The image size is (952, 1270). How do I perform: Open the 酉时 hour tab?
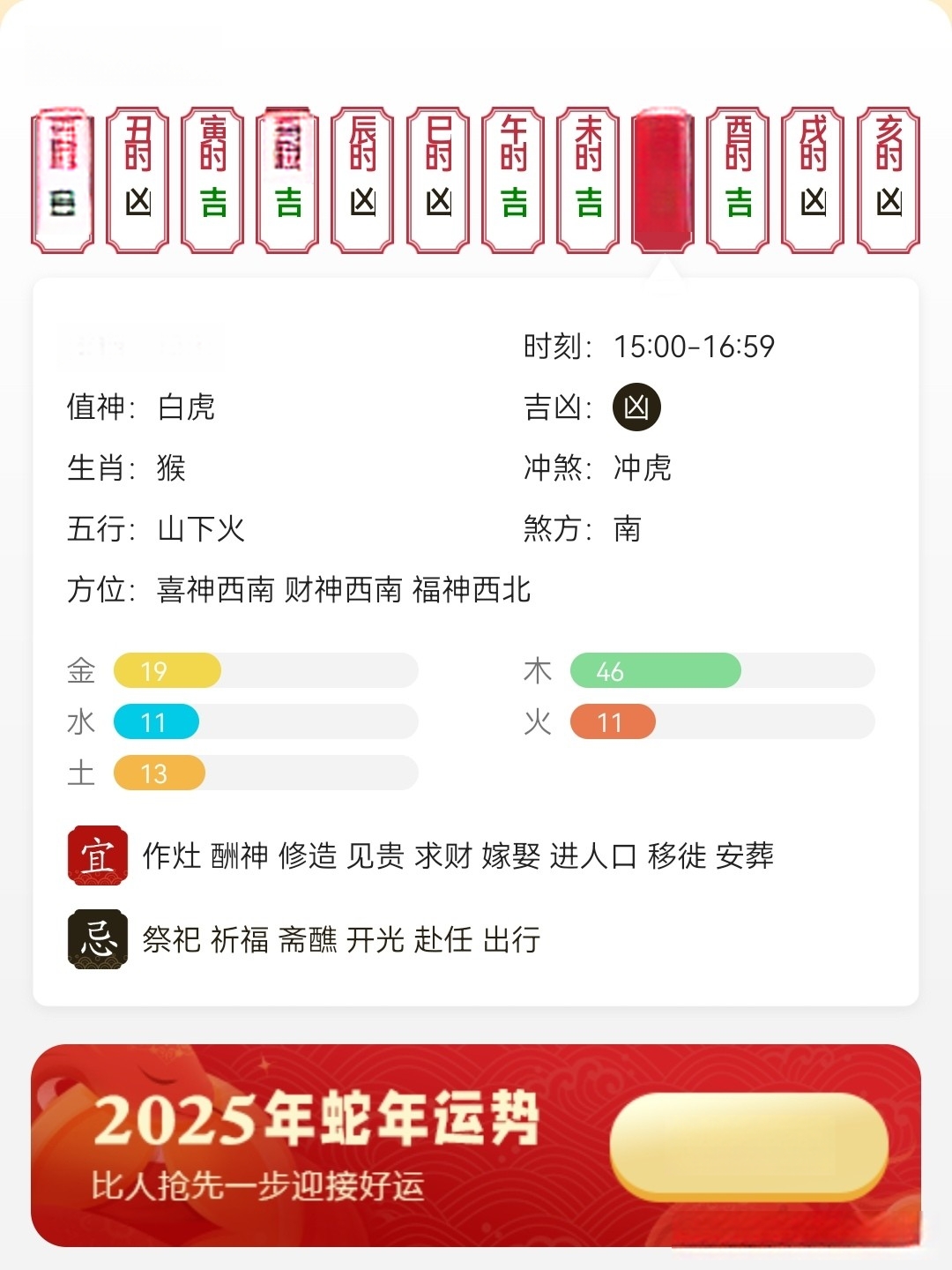pos(739,179)
